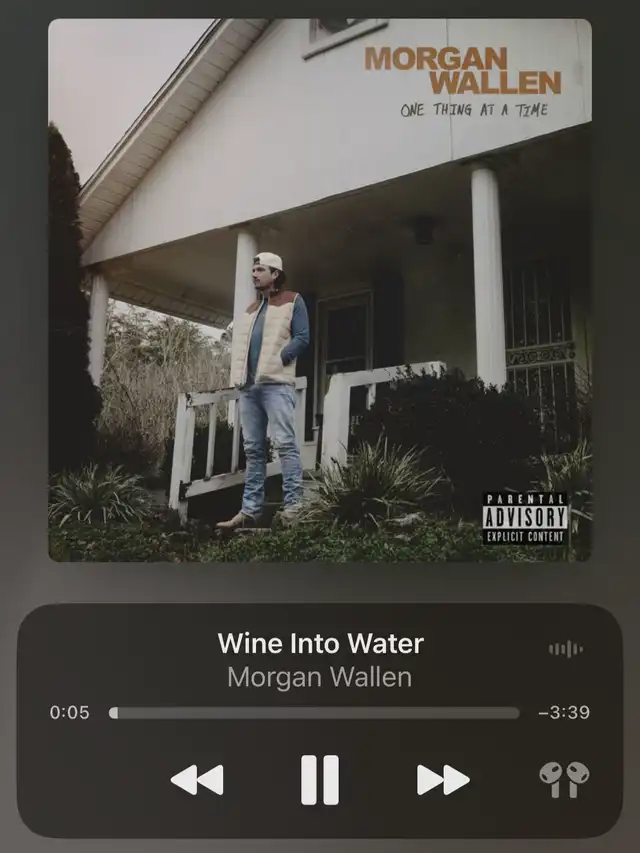Viewport: 640px width, 853px height.
Task: Tap the playback progress bar
Action: 314,713
